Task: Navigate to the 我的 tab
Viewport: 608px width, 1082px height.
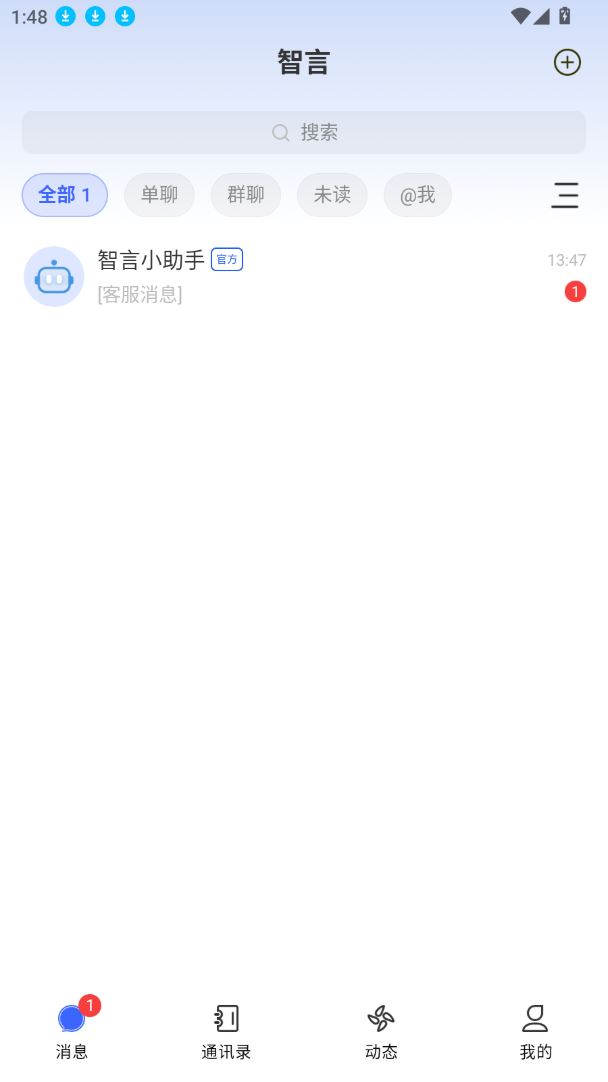Action: (536, 1030)
